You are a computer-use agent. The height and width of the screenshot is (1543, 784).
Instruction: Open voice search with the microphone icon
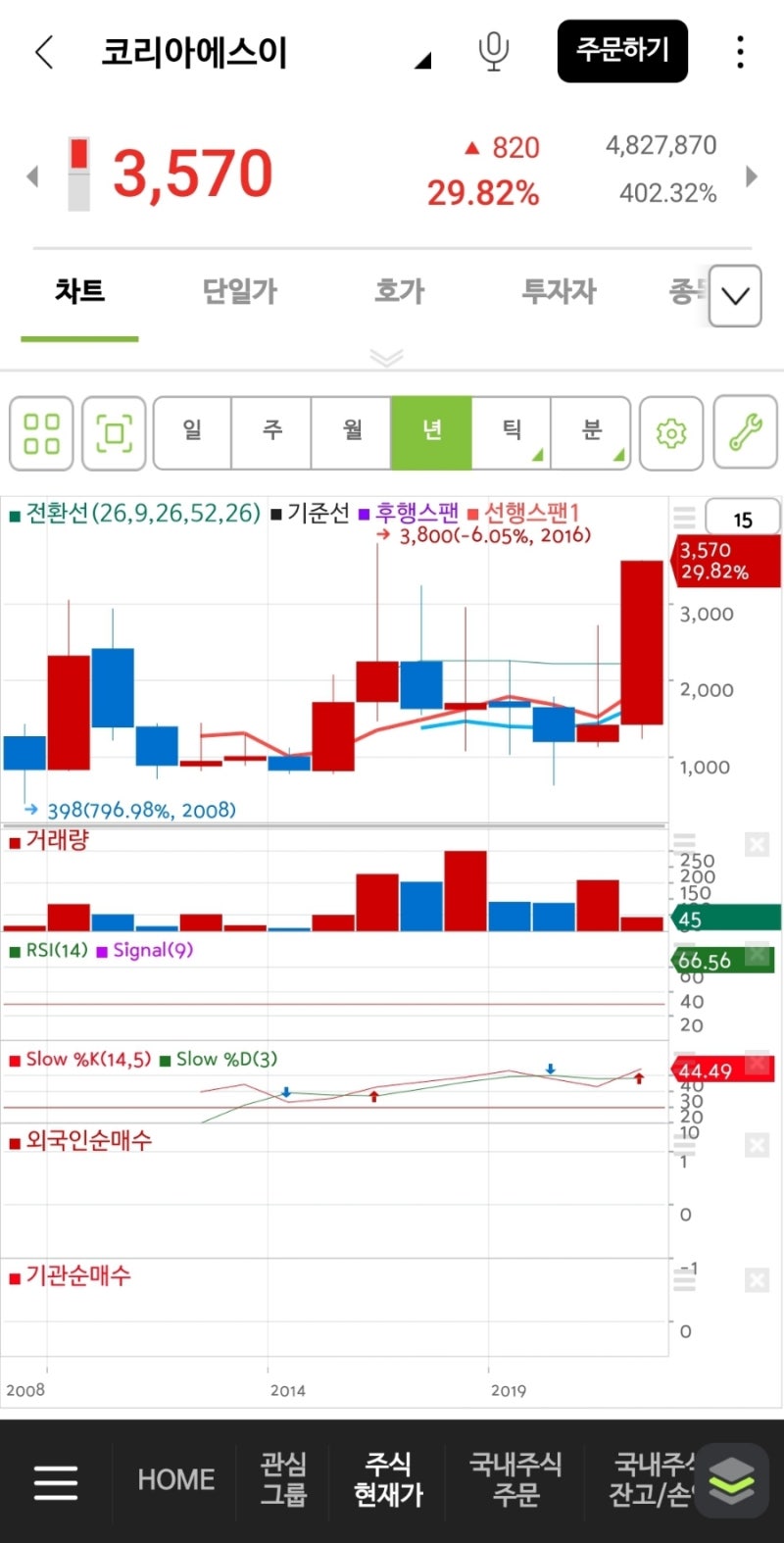click(494, 51)
